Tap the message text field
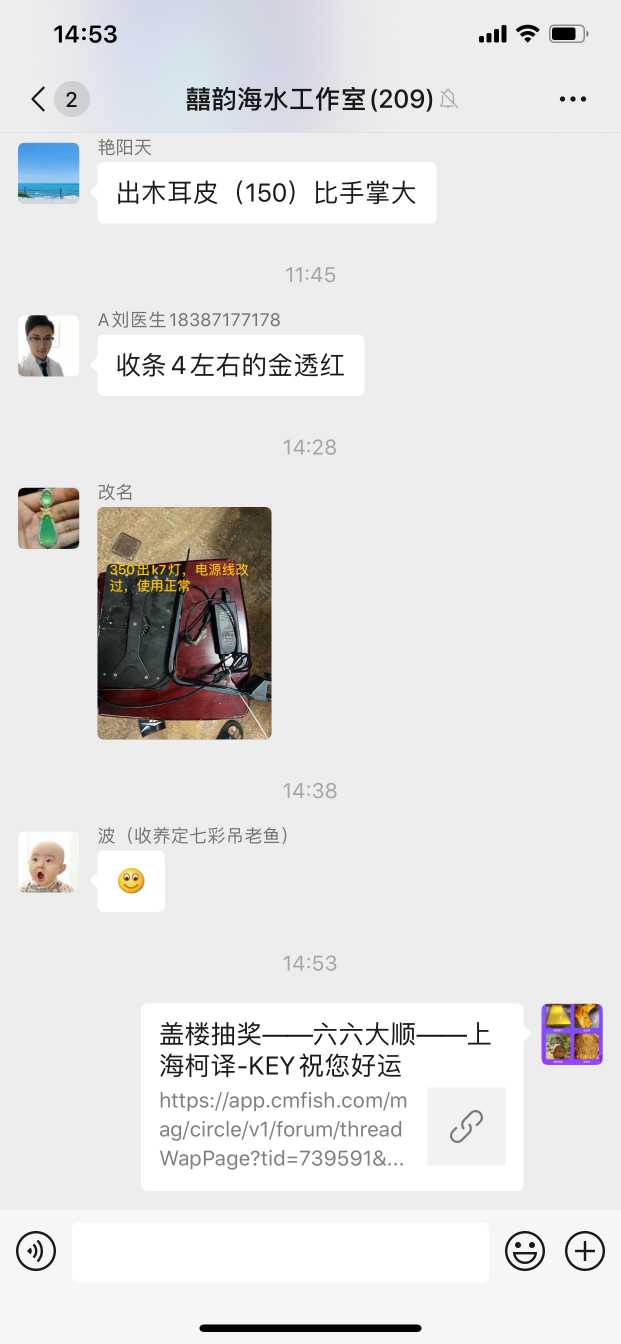The height and width of the screenshot is (1344, 621). click(x=280, y=1251)
